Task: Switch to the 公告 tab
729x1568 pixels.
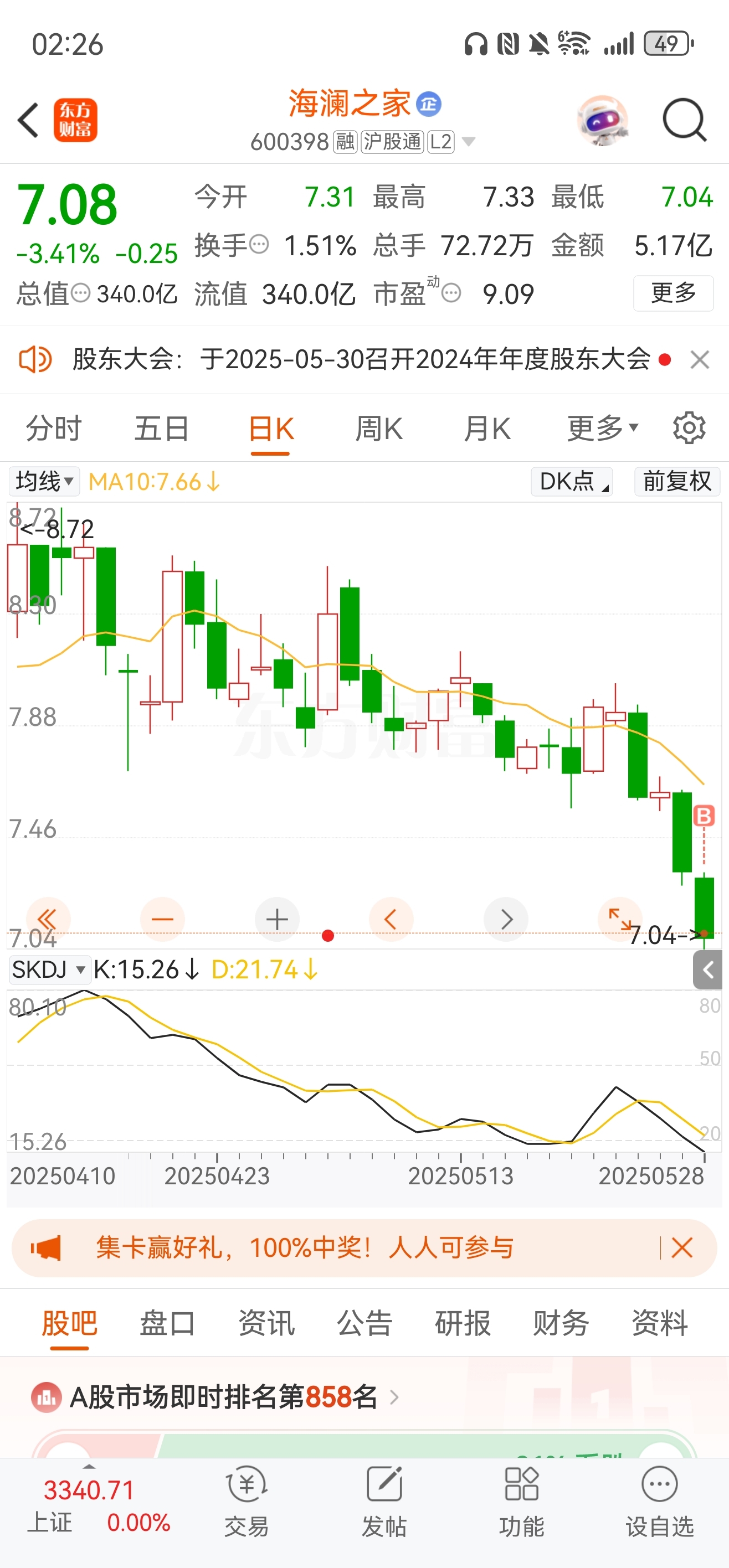Action: 364,1323
